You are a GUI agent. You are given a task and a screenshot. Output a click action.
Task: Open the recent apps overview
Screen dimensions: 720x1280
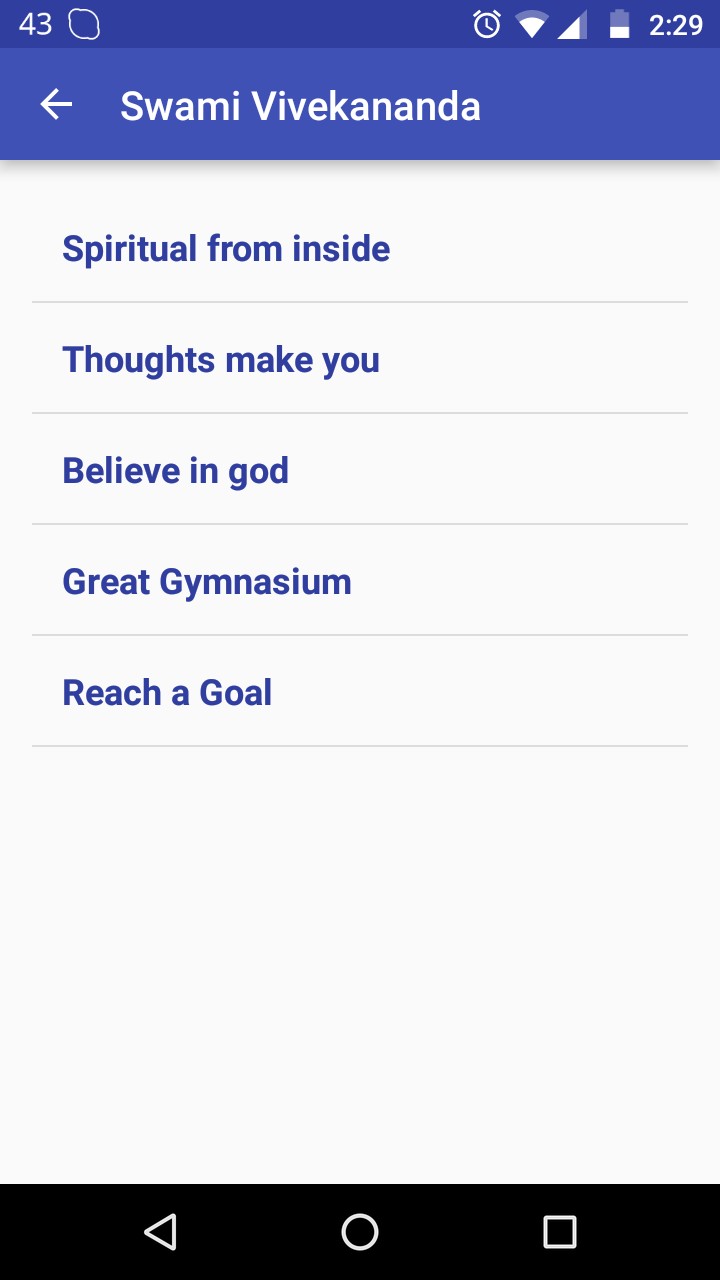pos(560,1231)
